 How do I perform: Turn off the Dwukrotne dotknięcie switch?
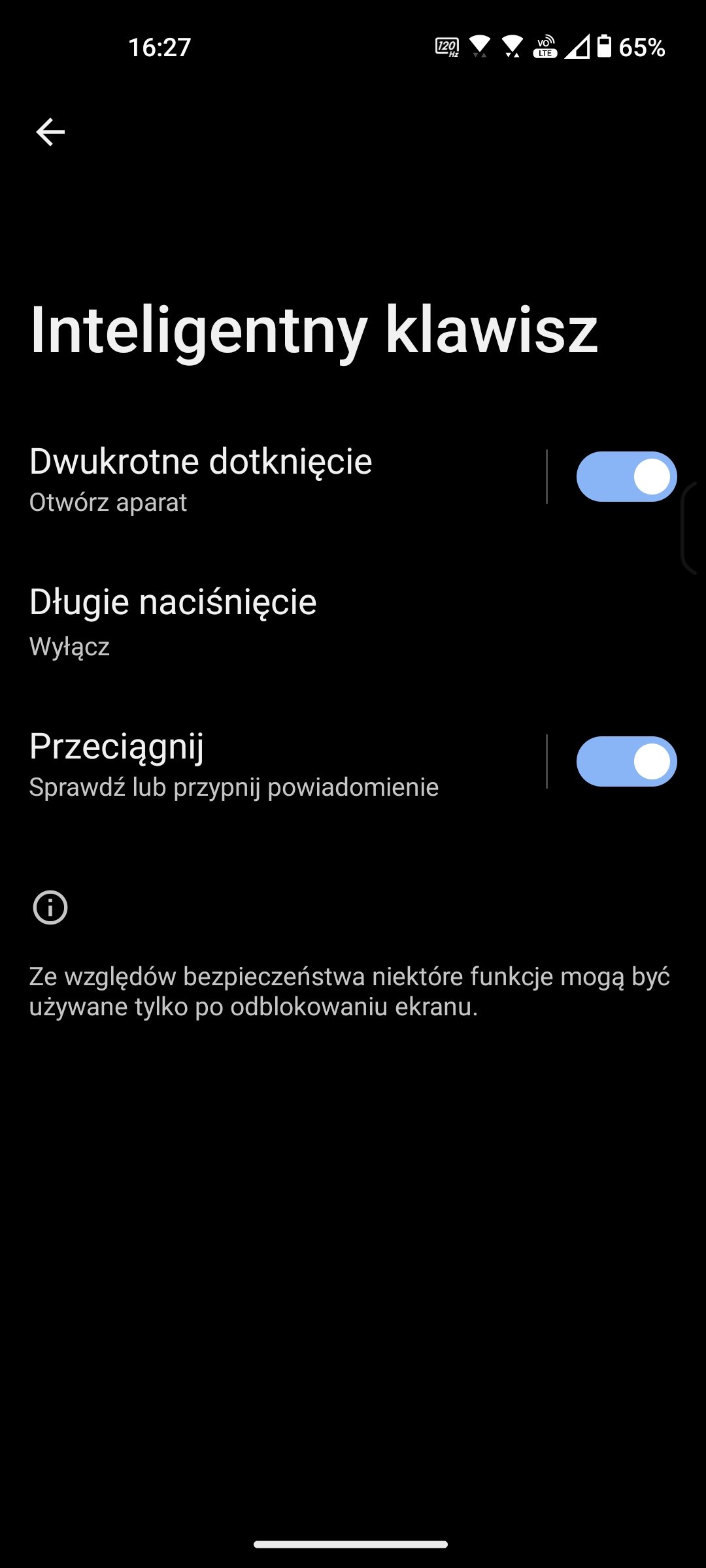click(x=626, y=477)
